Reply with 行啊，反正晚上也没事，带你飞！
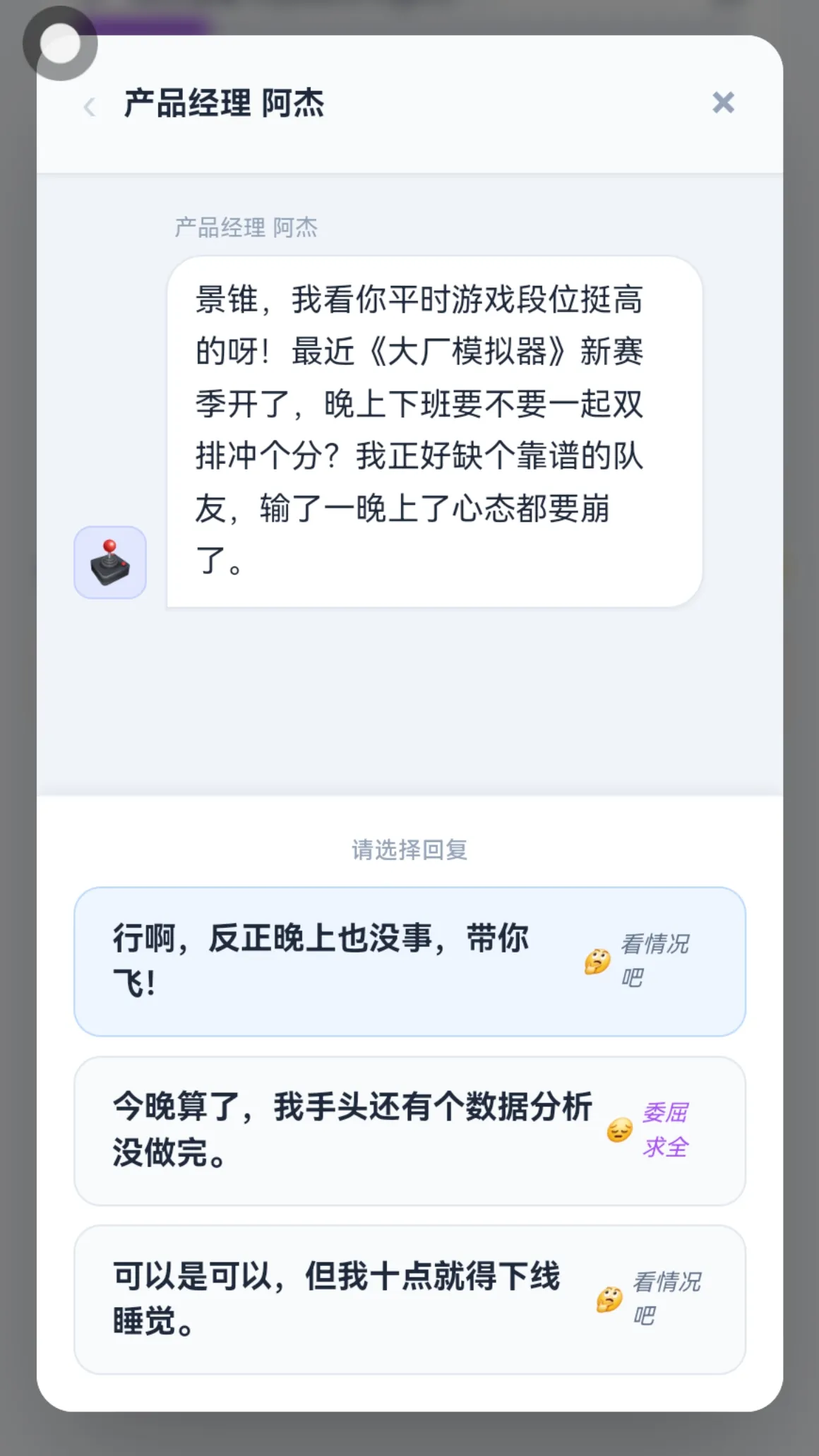 (409, 961)
